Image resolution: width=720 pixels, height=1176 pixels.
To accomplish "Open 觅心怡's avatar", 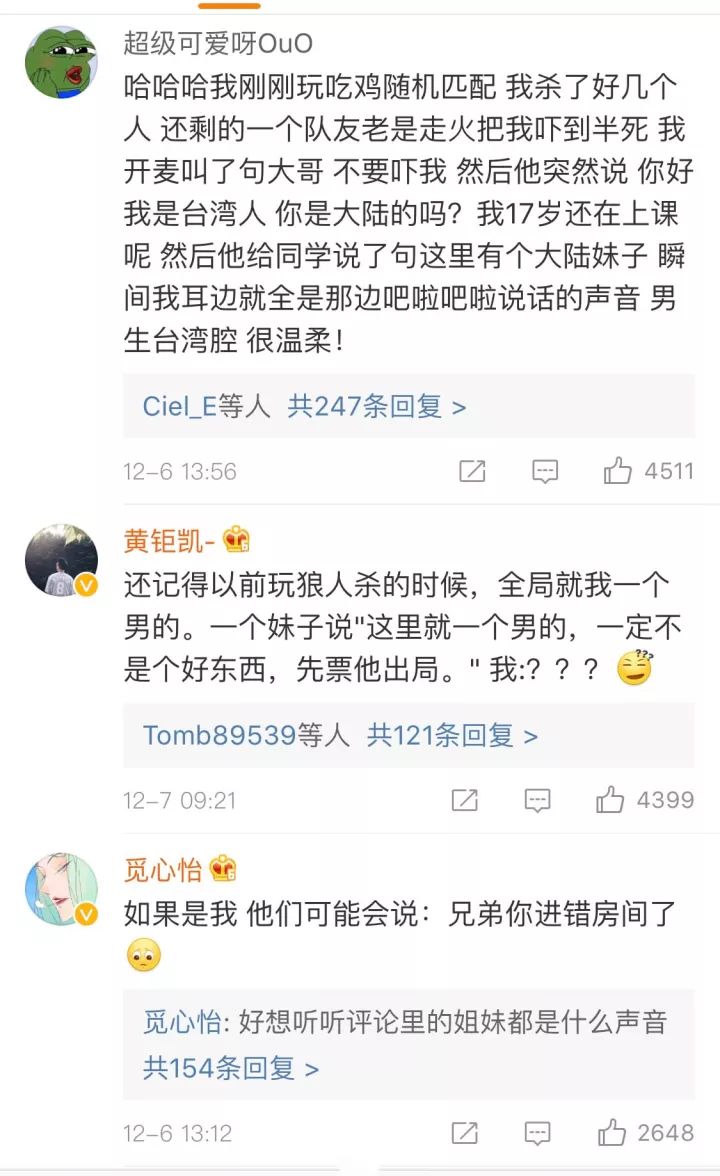I will [60, 889].
